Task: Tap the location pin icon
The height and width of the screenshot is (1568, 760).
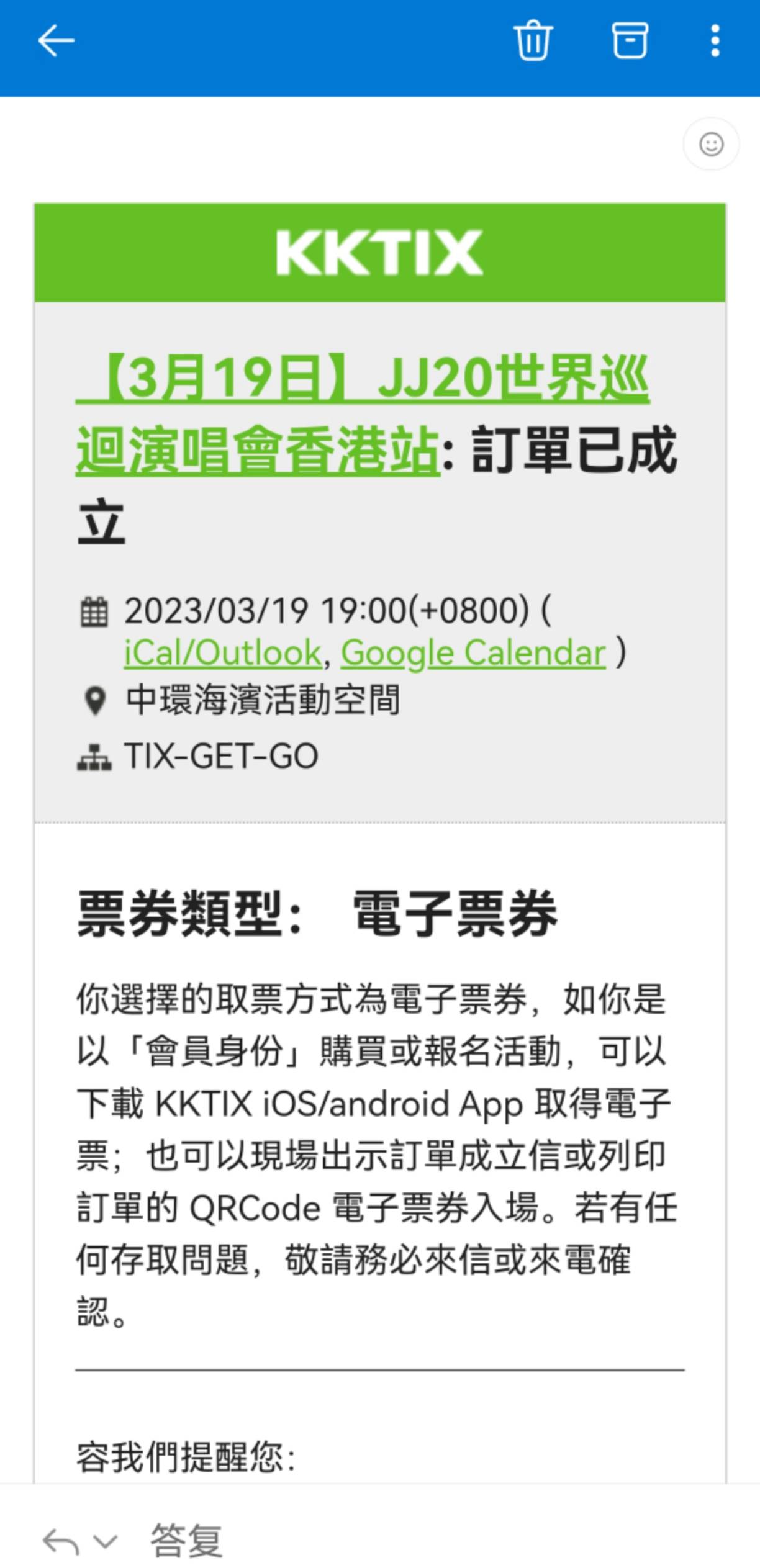Action: (x=94, y=700)
